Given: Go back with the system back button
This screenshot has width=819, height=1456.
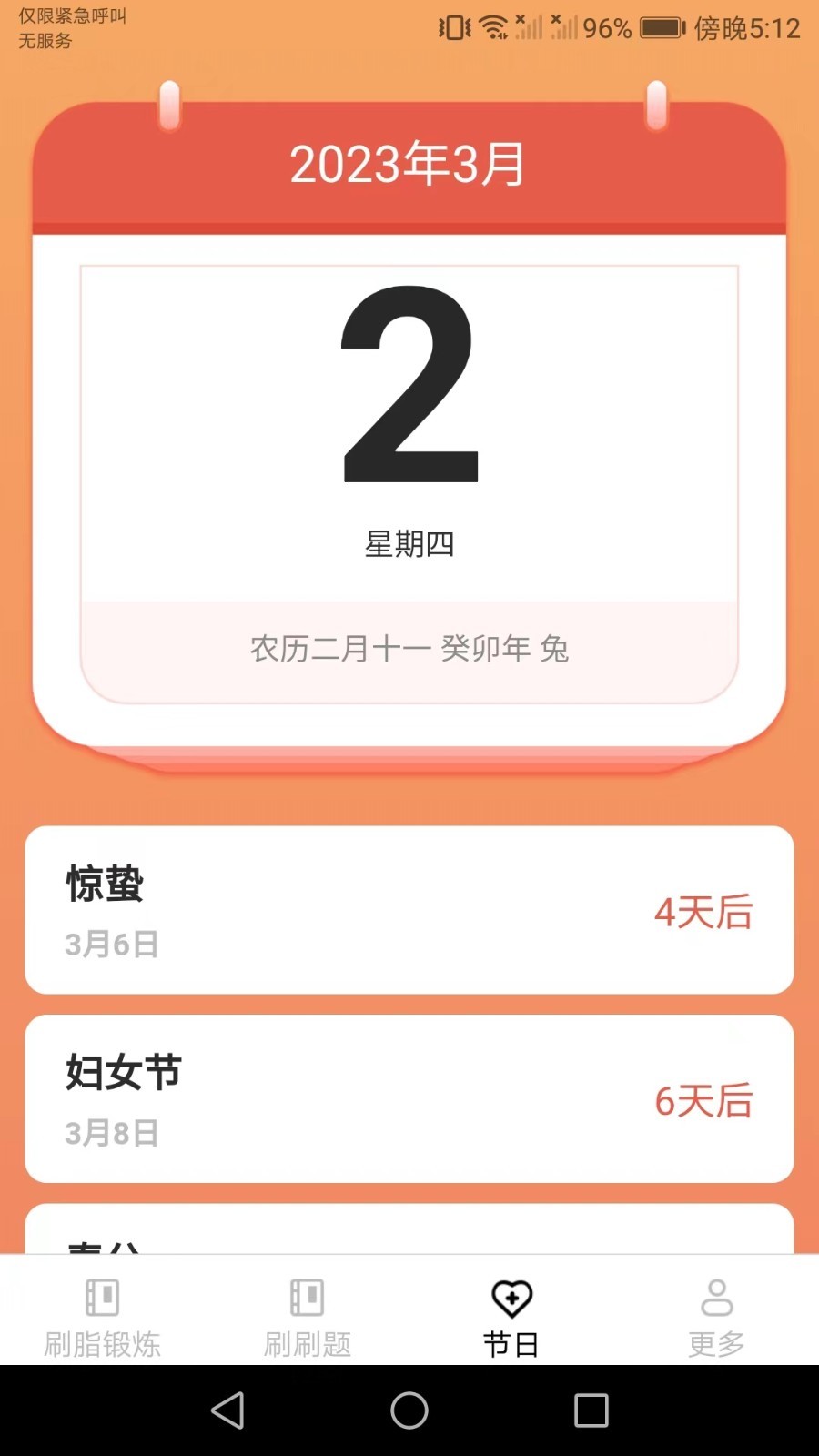Looking at the screenshot, I should pos(227,1410).
